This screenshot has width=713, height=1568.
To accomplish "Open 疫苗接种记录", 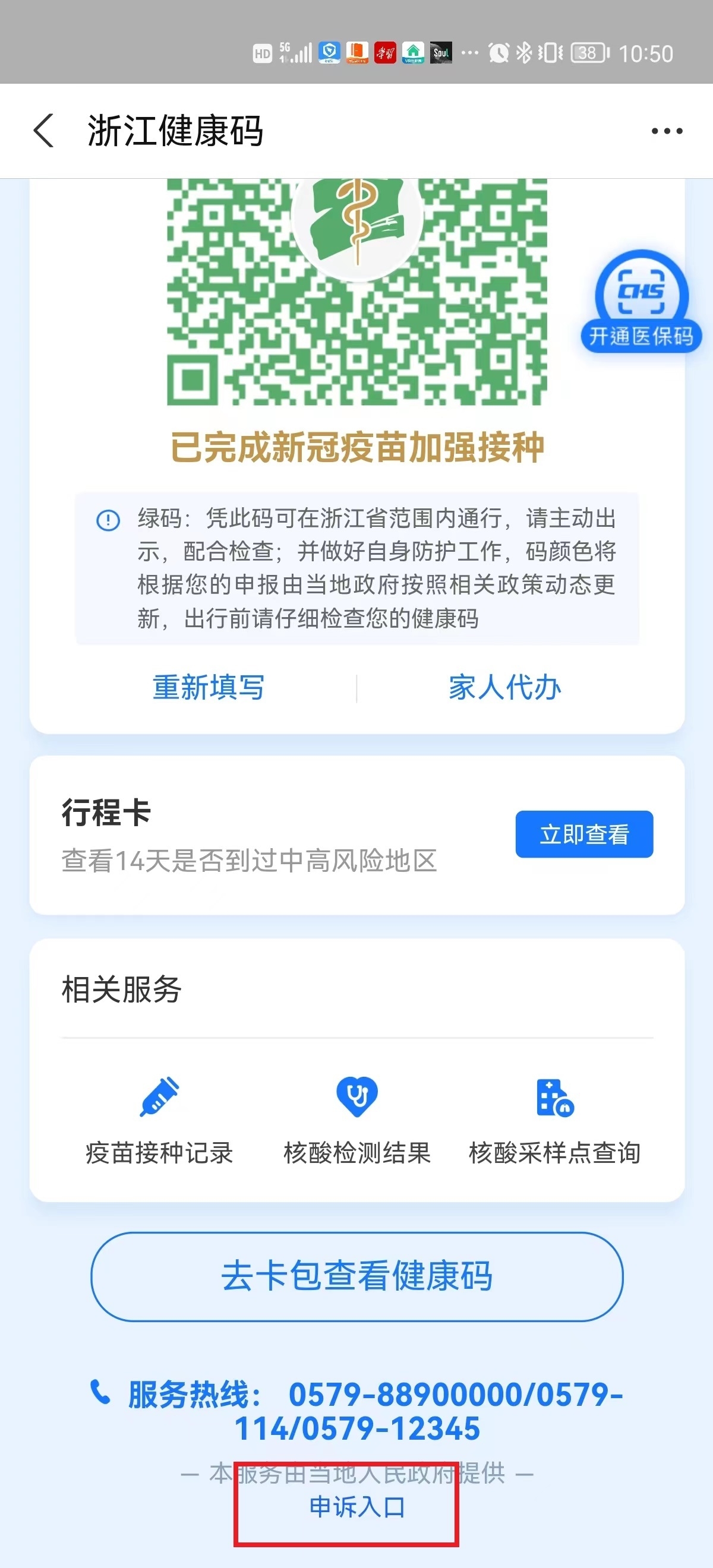I will 159,1120.
